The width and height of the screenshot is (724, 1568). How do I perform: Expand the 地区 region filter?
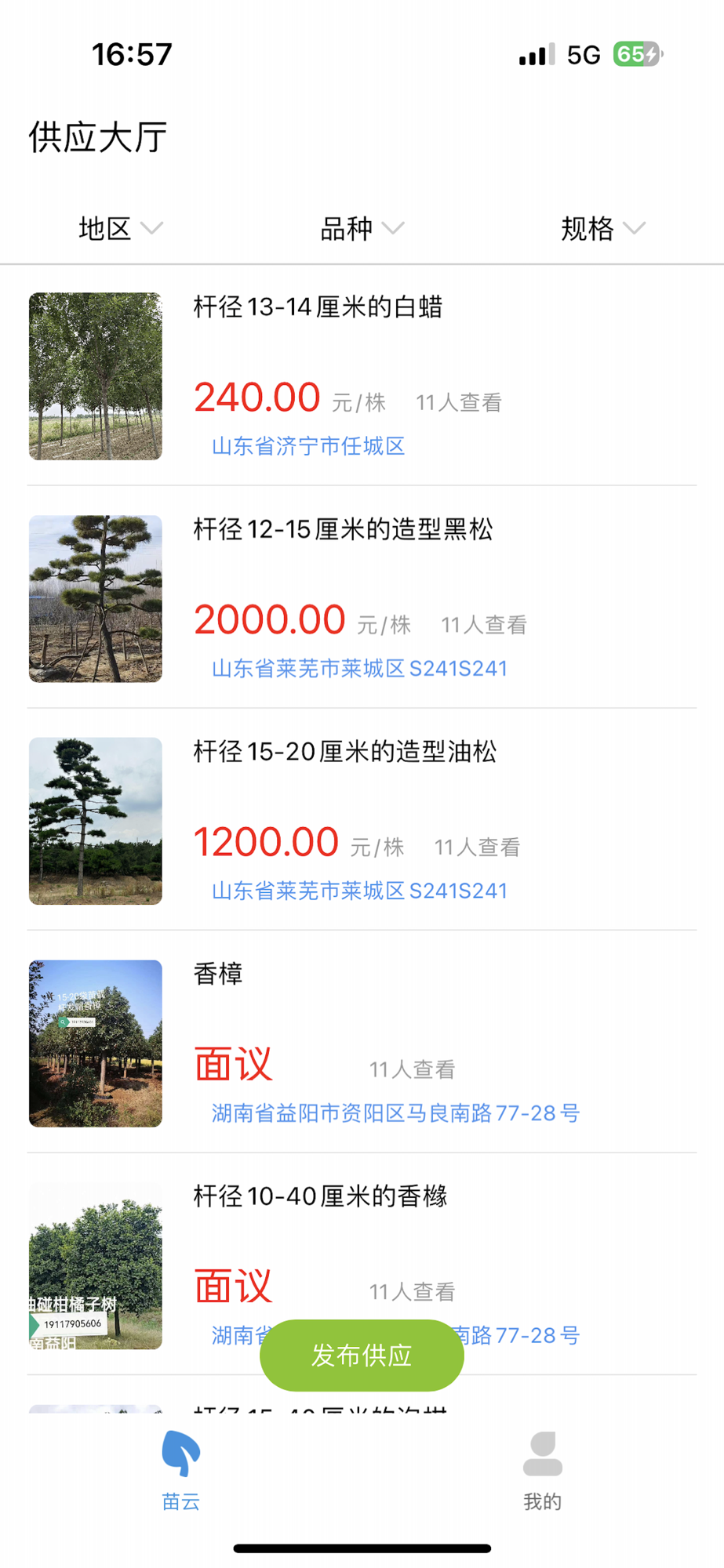coord(121,228)
